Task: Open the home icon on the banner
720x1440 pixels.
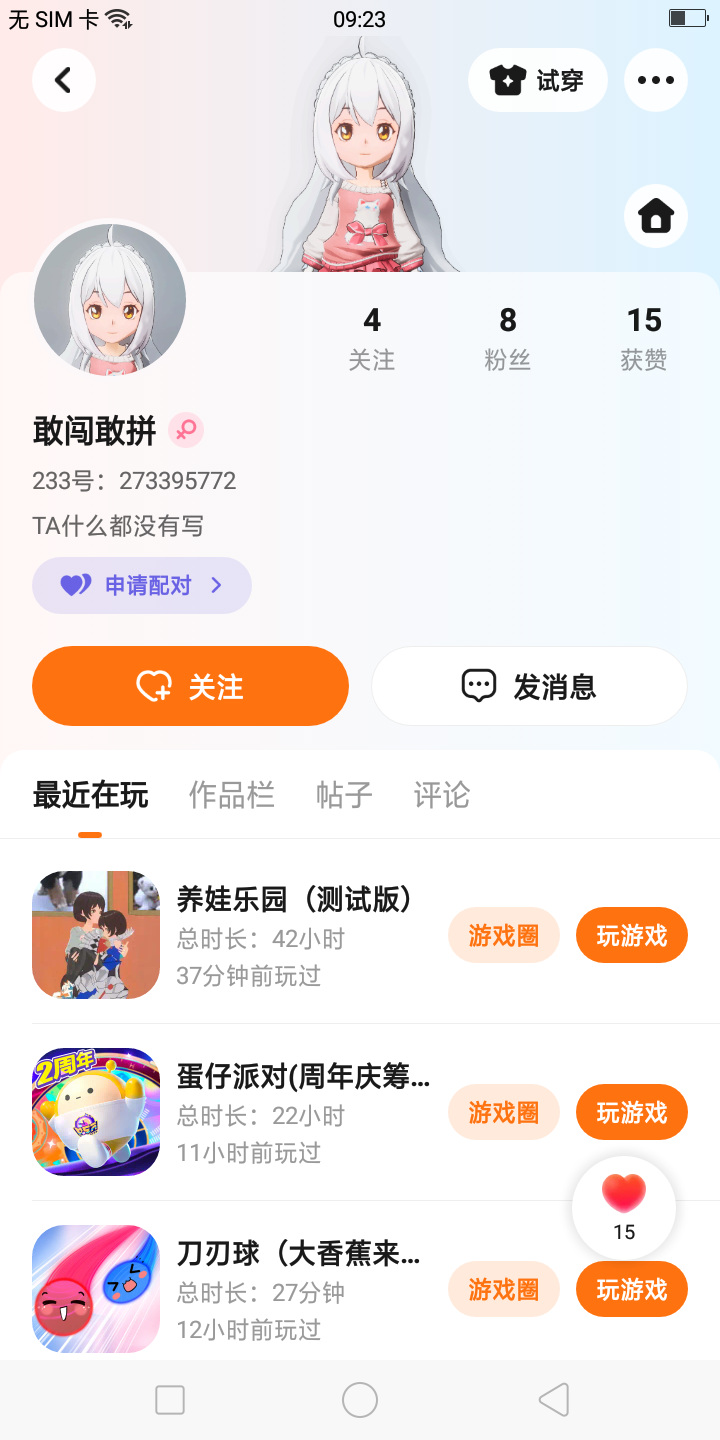Action: pyautogui.click(x=655, y=215)
